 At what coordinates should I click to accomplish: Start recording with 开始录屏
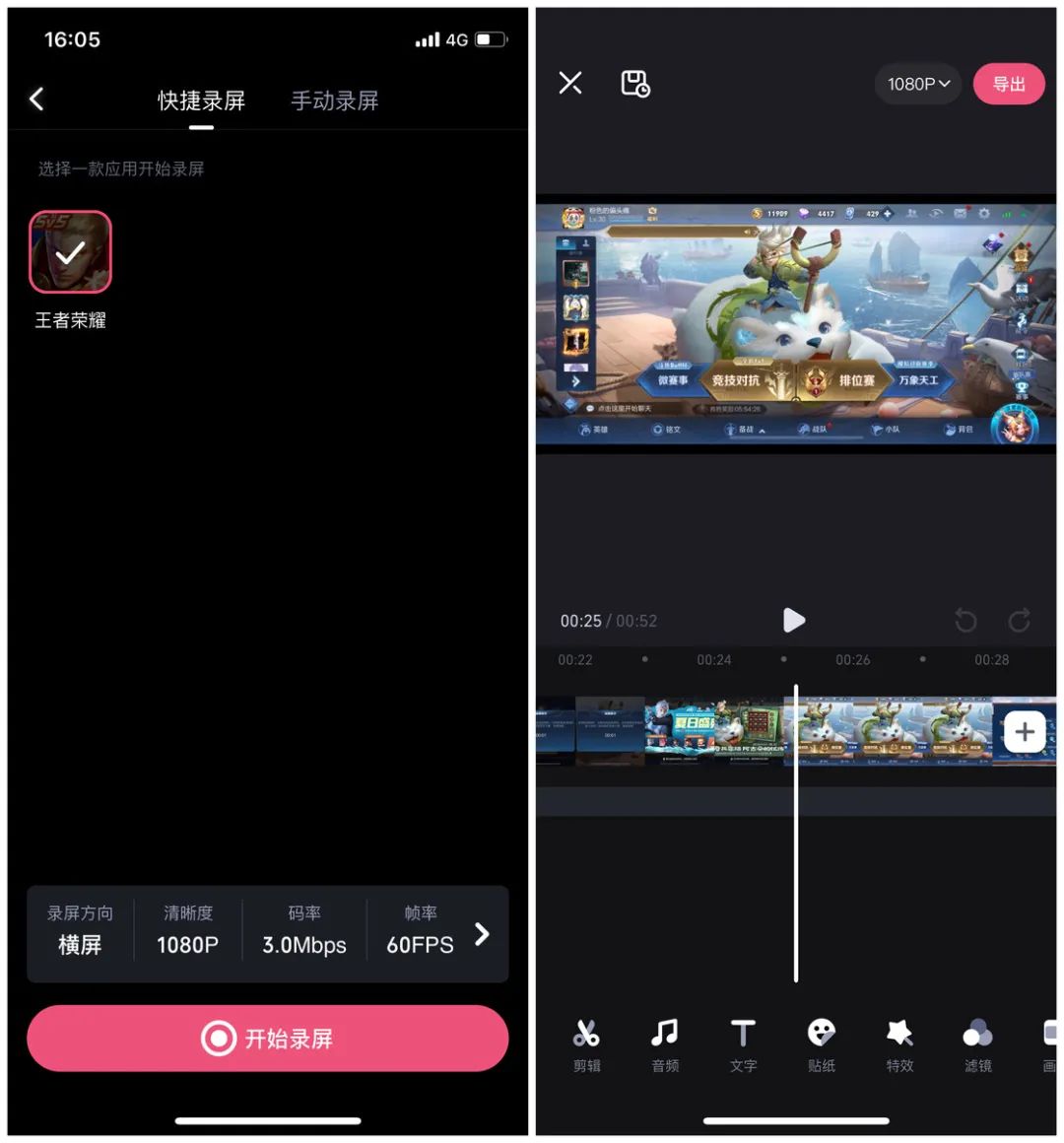(x=268, y=1038)
